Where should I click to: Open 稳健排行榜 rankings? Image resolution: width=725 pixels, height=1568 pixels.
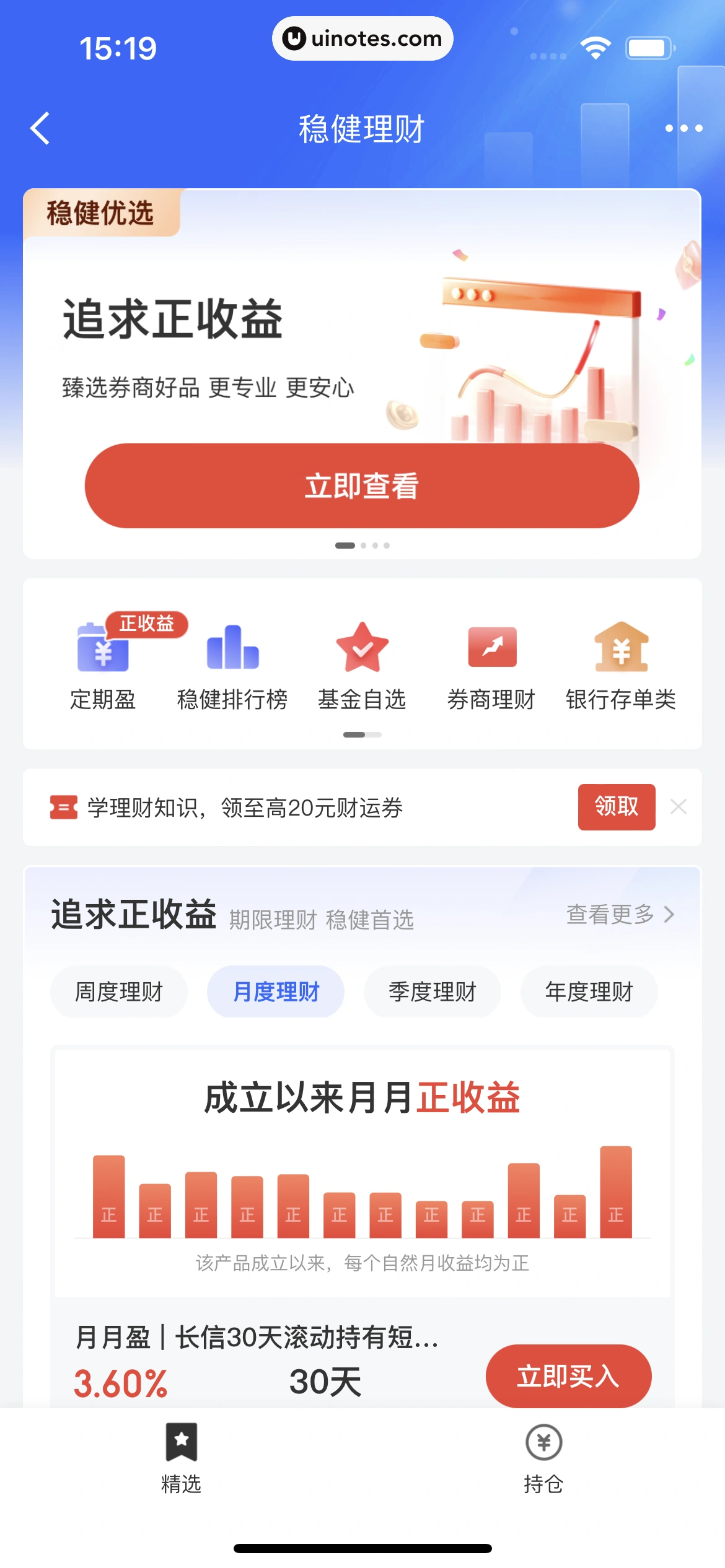point(232,665)
